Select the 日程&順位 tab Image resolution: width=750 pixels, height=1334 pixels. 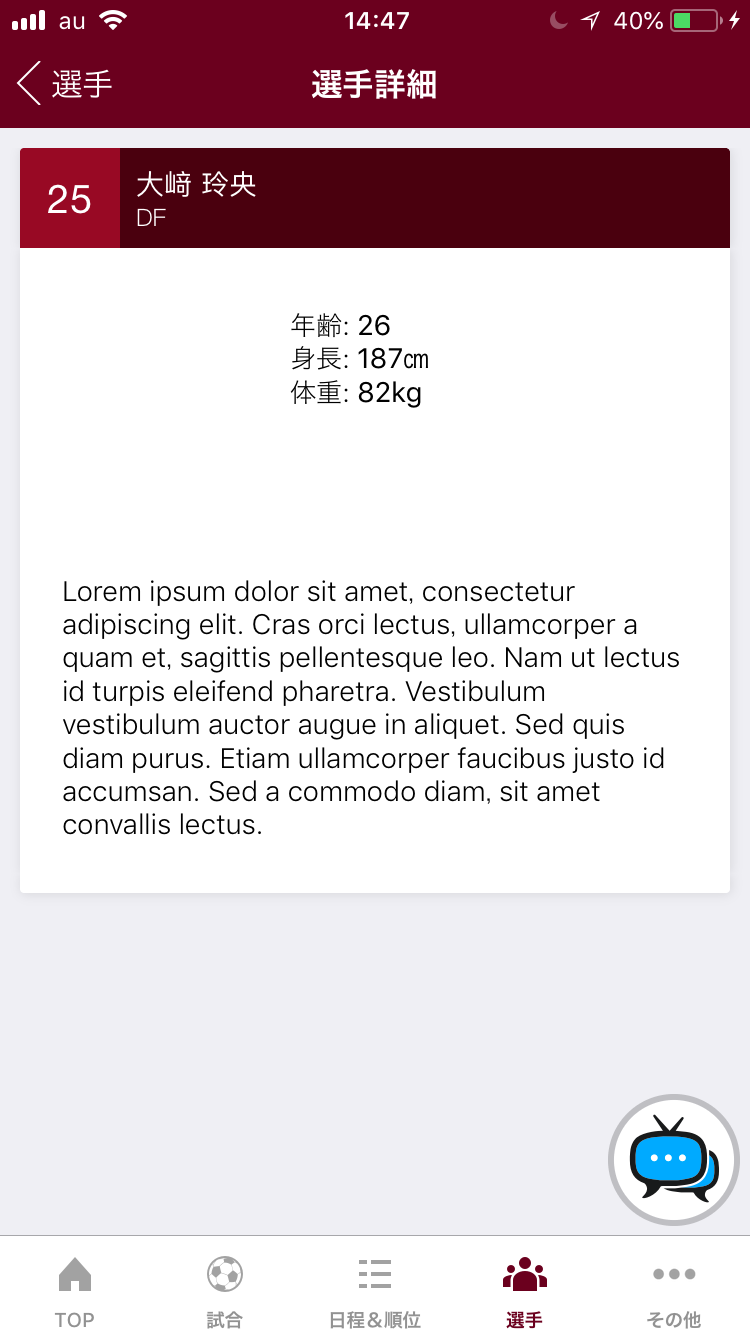pos(375,1291)
